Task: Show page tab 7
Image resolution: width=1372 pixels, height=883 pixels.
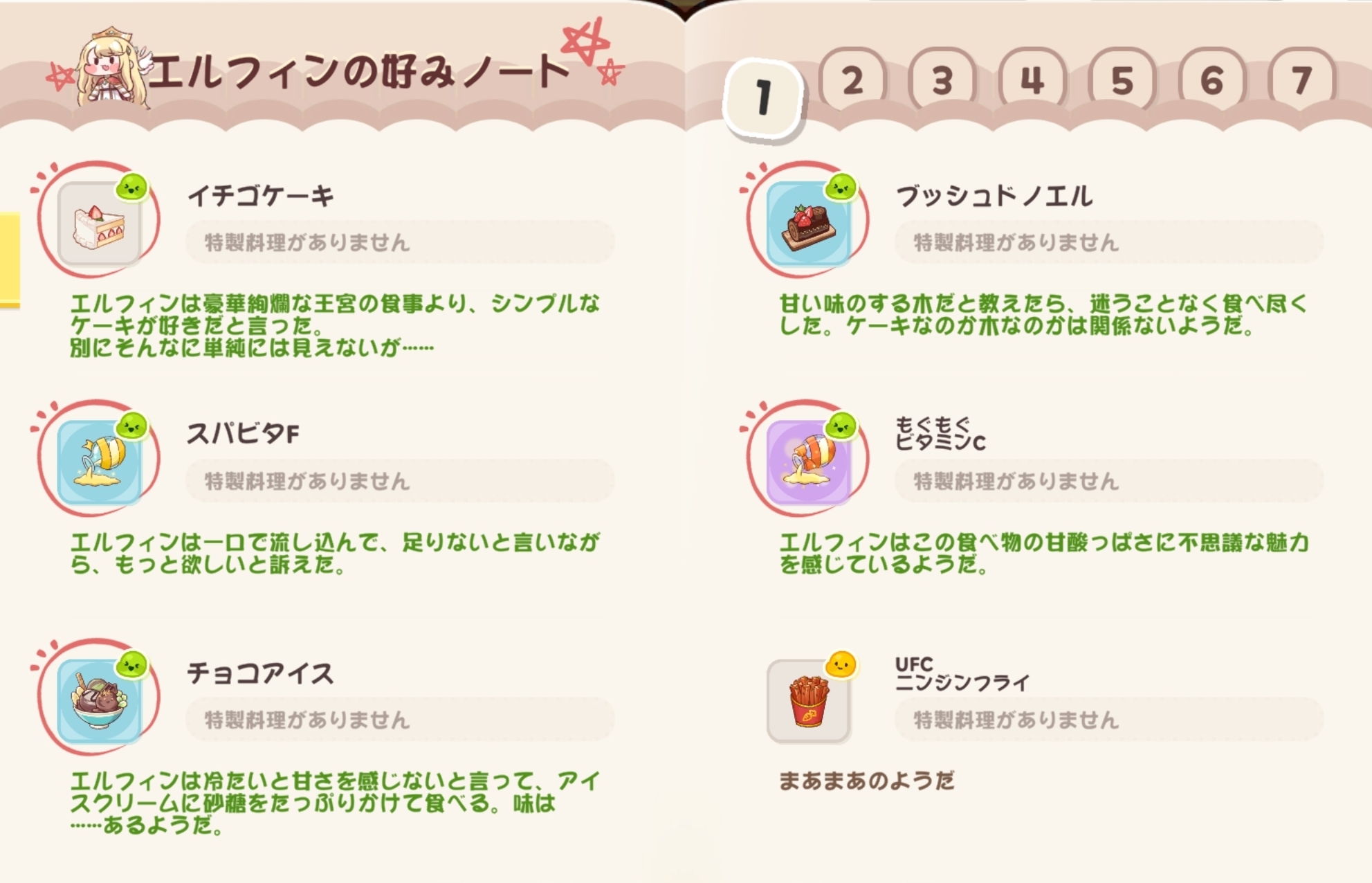Action: coord(1301,80)
